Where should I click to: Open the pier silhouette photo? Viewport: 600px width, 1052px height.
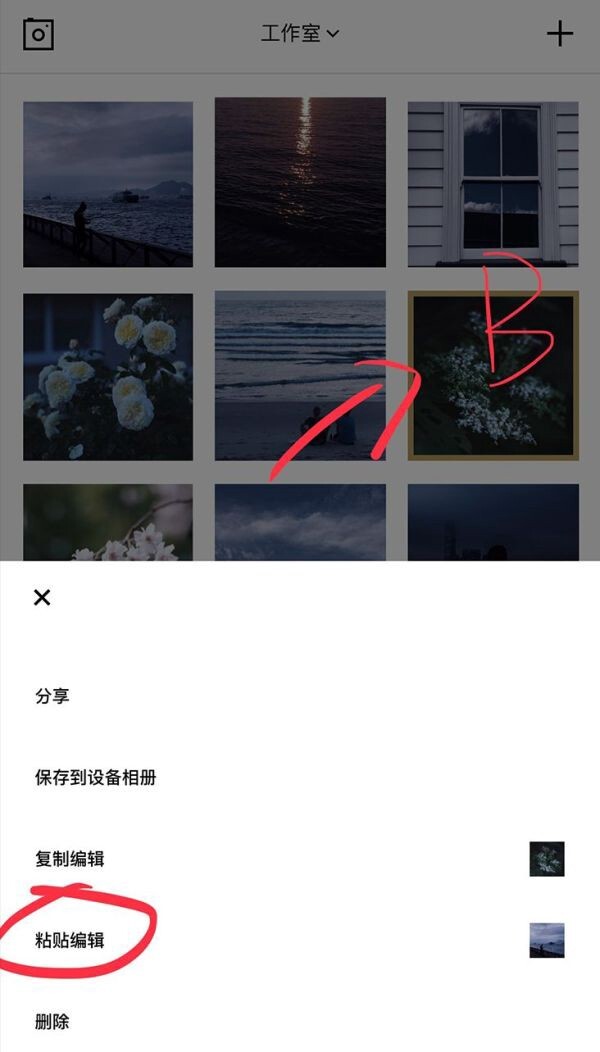(x=108, y=184)
